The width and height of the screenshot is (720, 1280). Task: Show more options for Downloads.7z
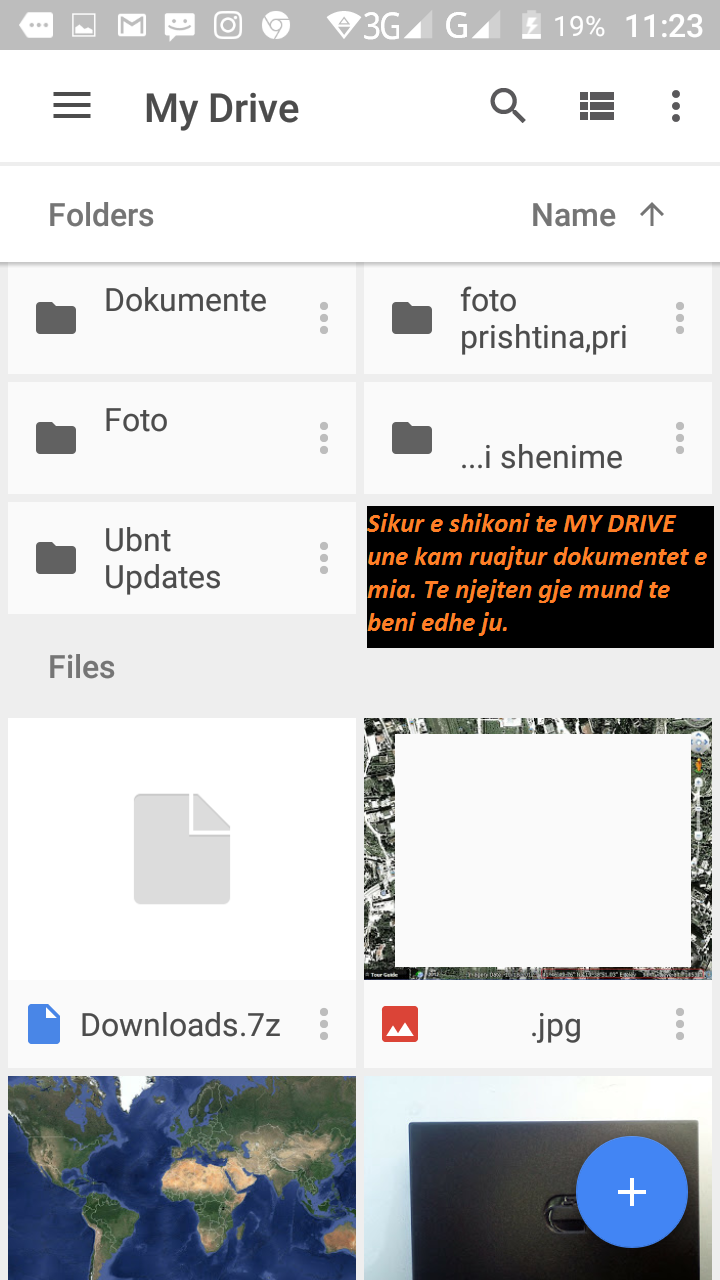coord(324,1024)
